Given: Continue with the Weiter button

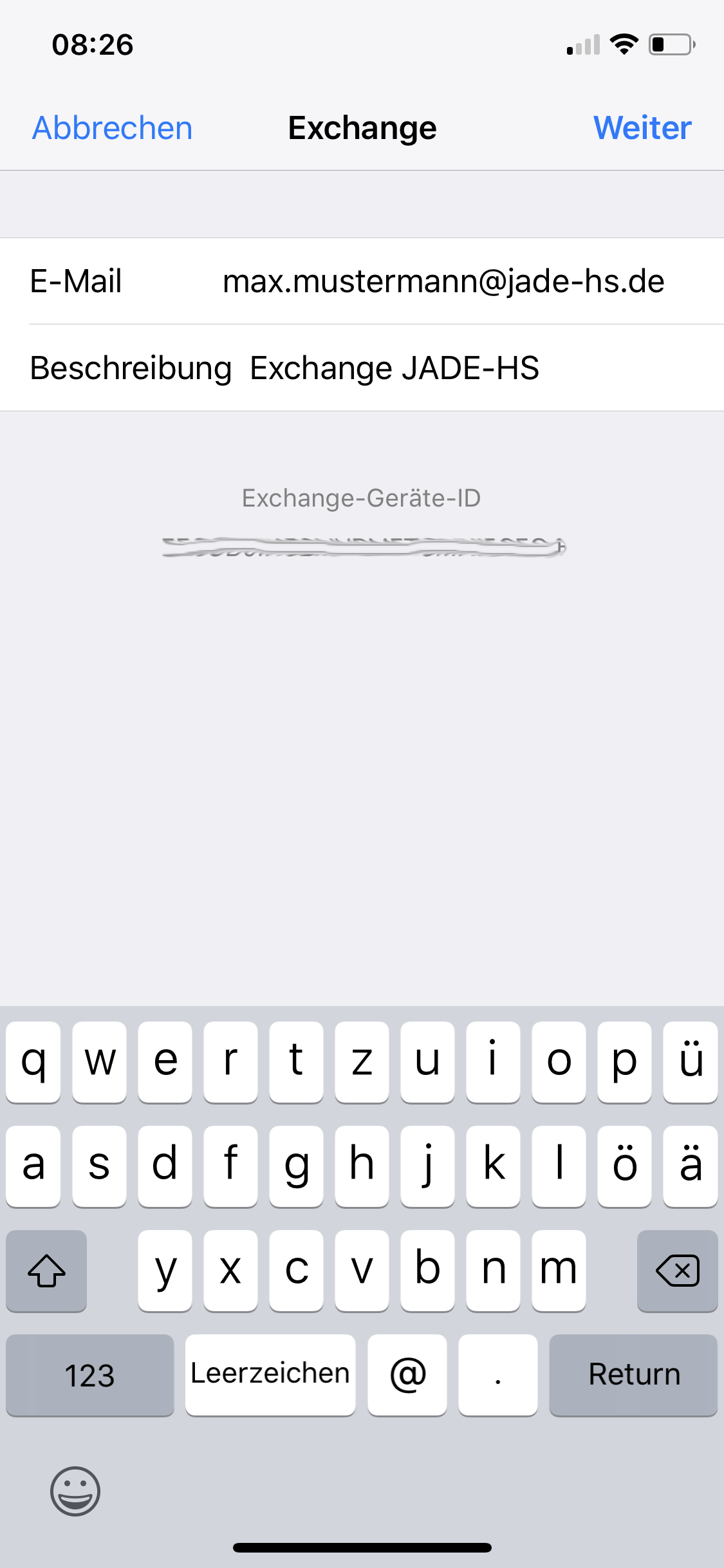Looking at the screenshot, I should click(x=642, y=128).
